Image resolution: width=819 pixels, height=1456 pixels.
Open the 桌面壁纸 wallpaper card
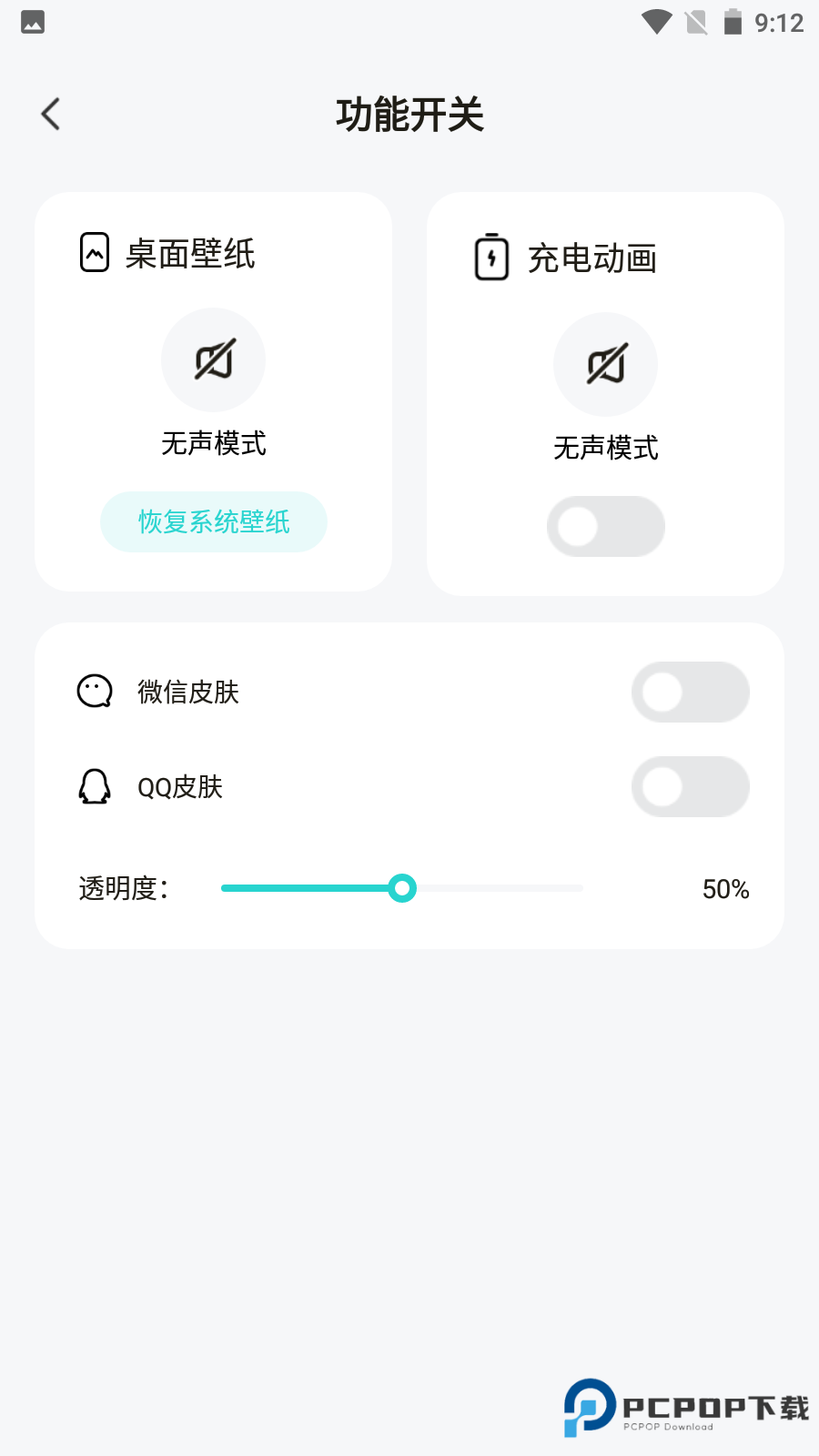(213, 391)
